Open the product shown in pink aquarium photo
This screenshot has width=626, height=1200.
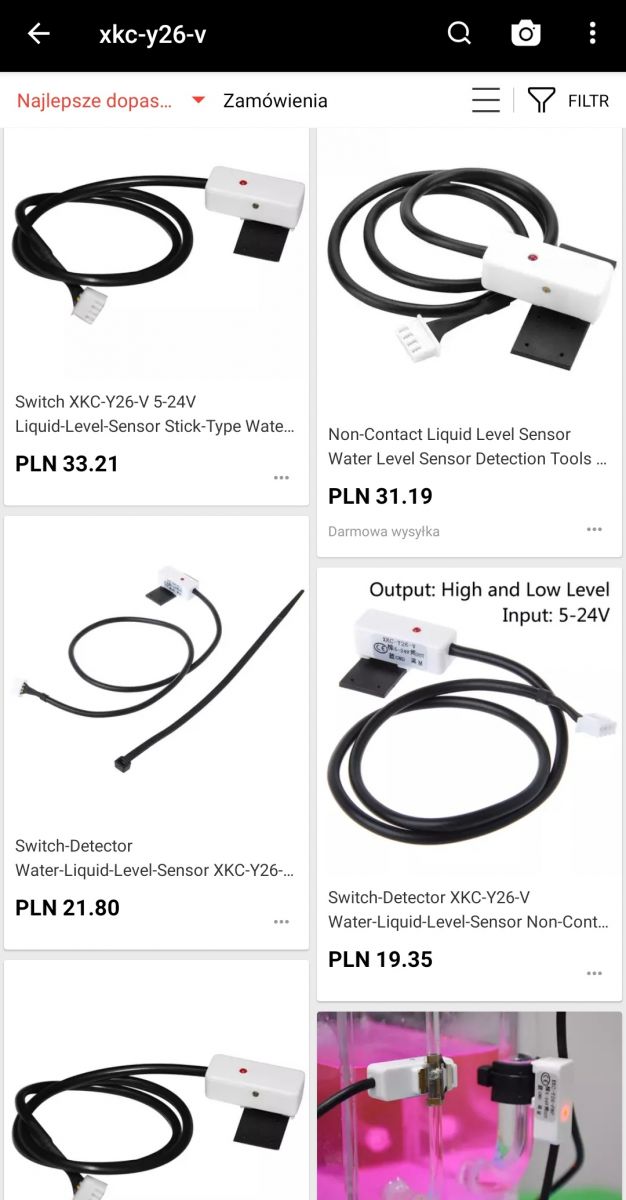pyautogui.click(x=469, y=1105)
